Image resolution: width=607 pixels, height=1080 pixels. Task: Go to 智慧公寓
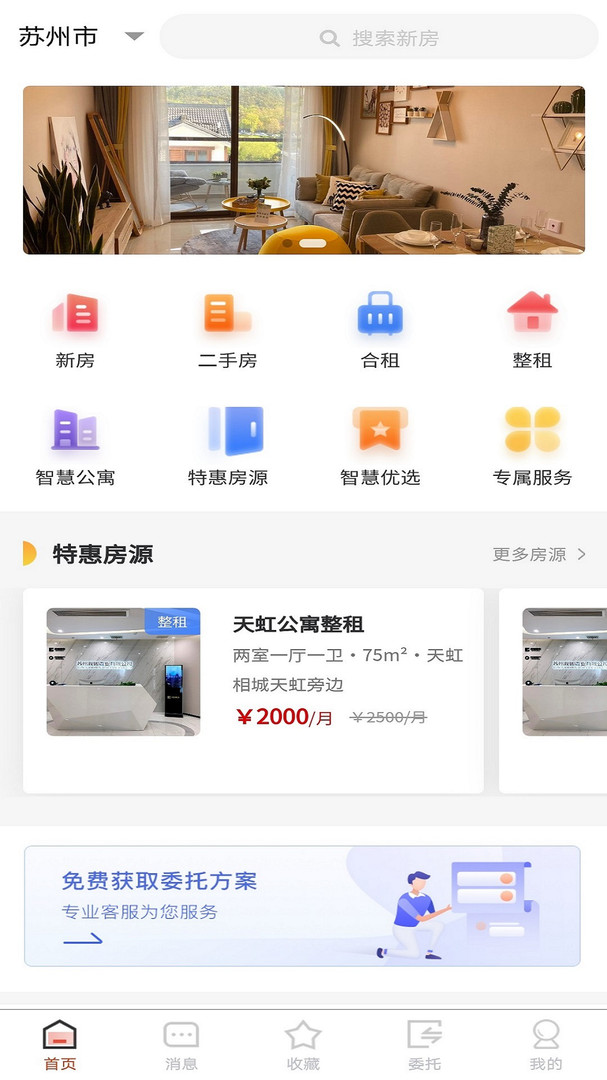point(75,446)
